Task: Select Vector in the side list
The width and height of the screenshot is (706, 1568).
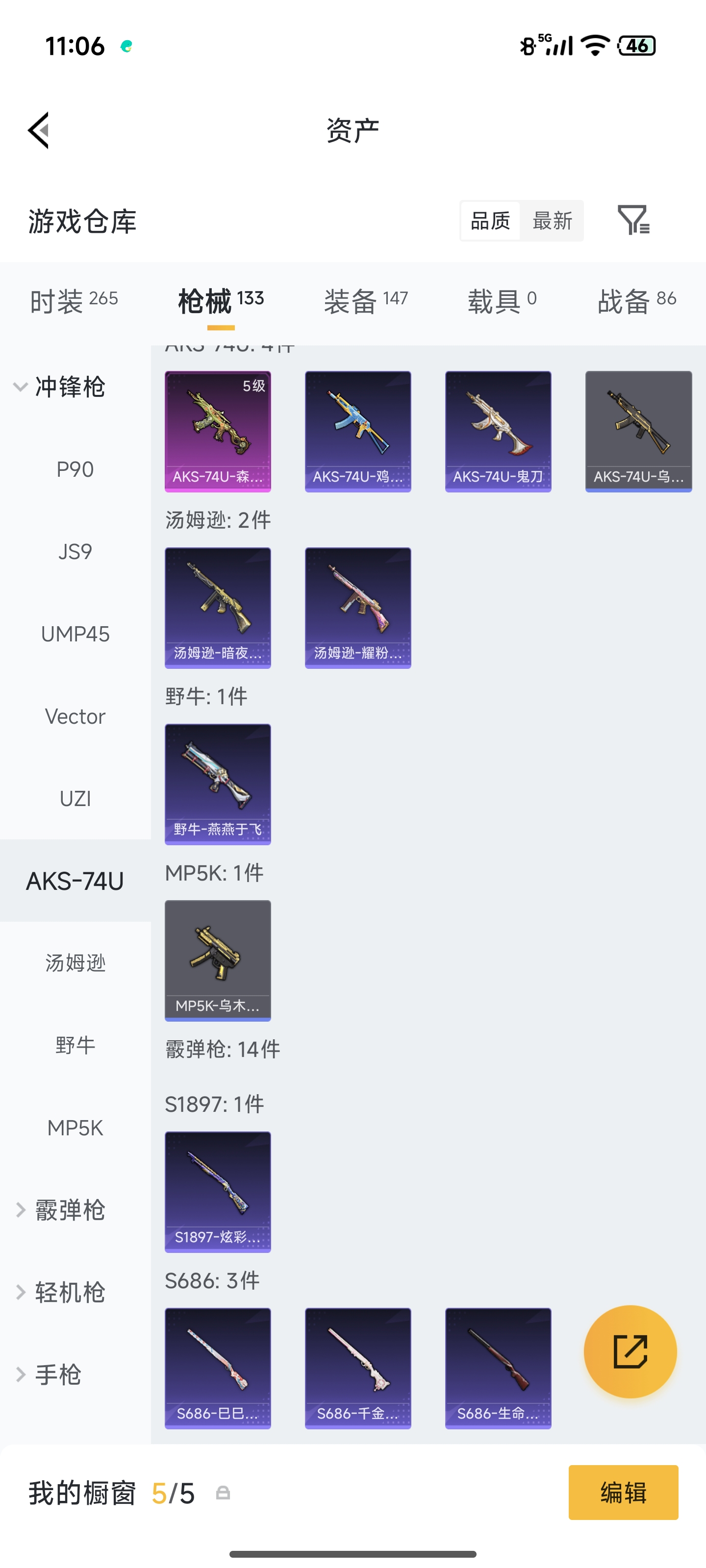Action: 75,716
